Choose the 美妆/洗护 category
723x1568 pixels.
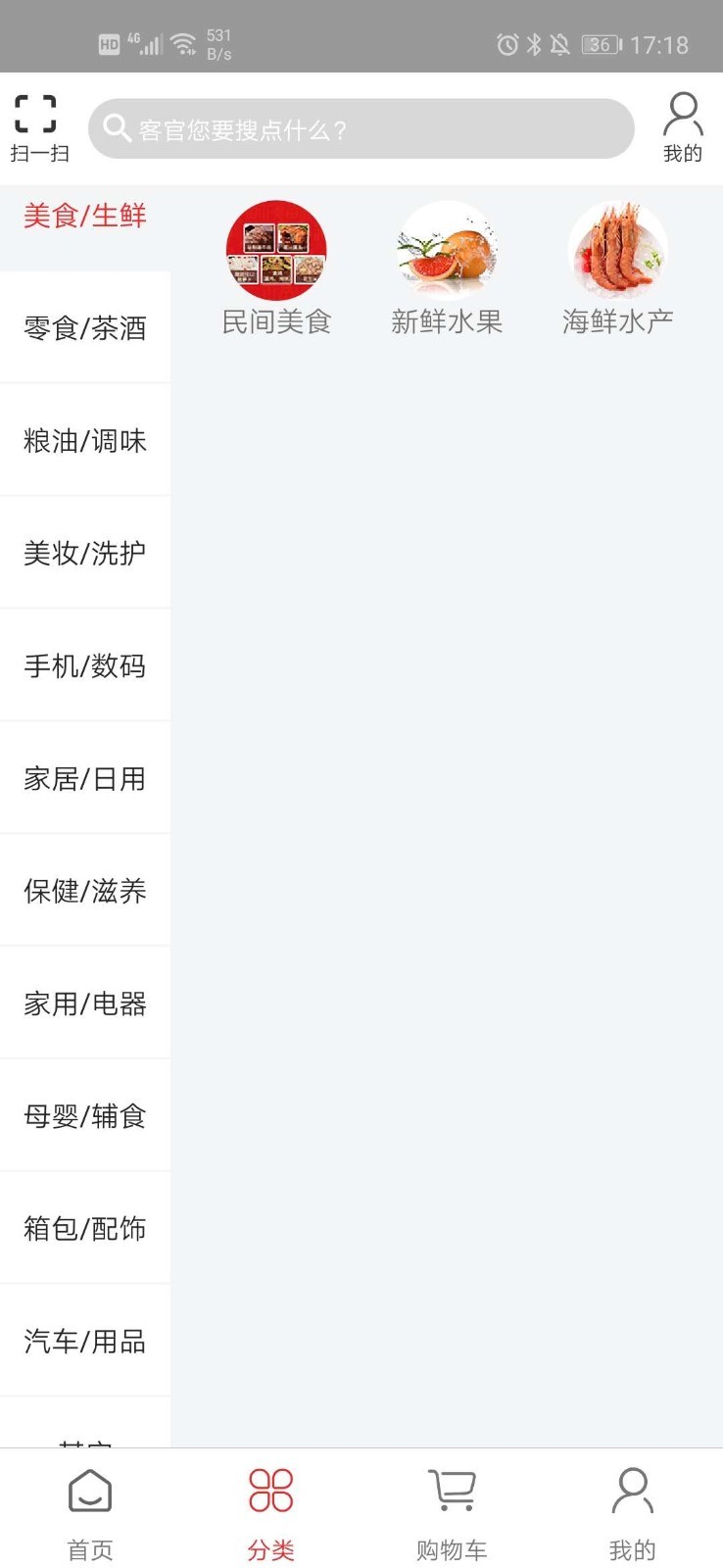[x=85, y=554]
